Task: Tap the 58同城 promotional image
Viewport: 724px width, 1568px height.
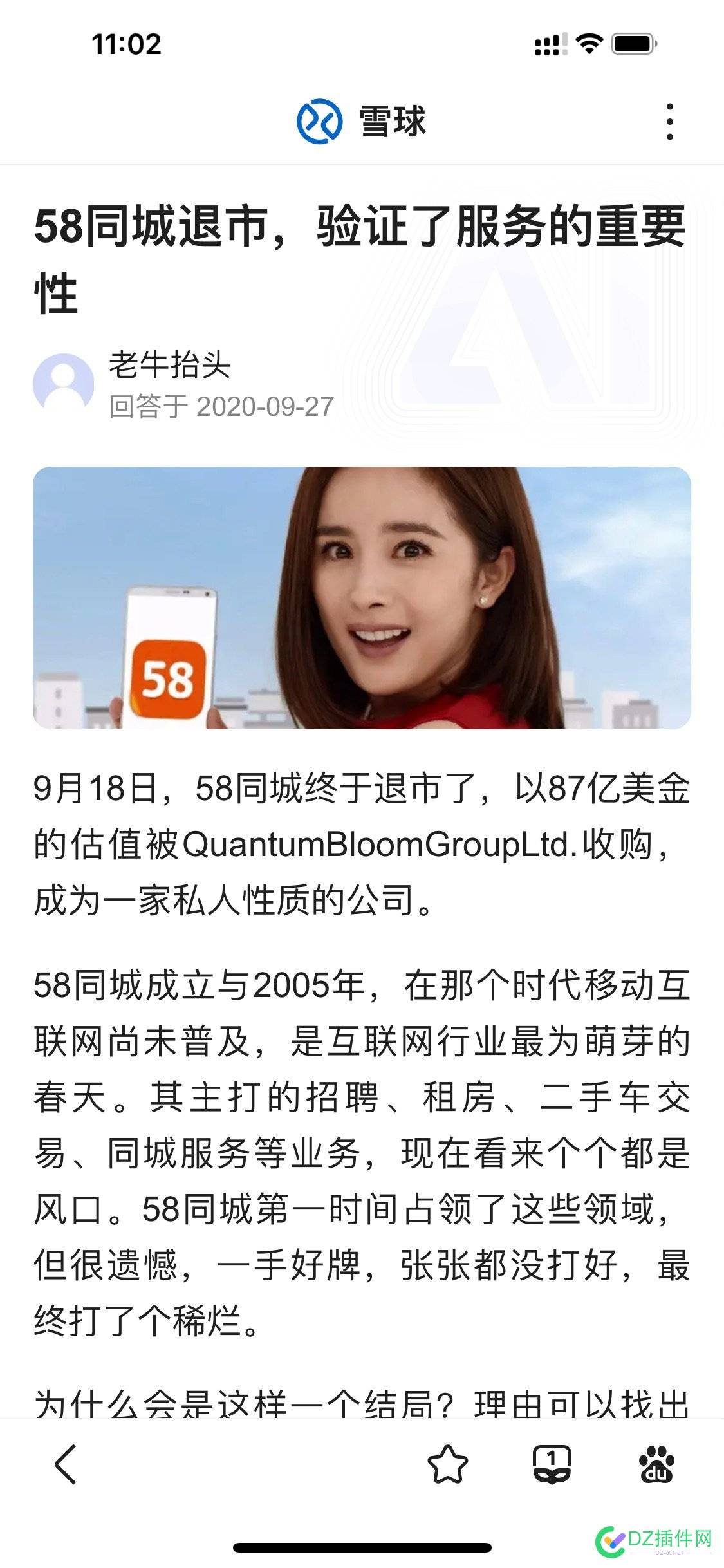Action: click(362, 602)
